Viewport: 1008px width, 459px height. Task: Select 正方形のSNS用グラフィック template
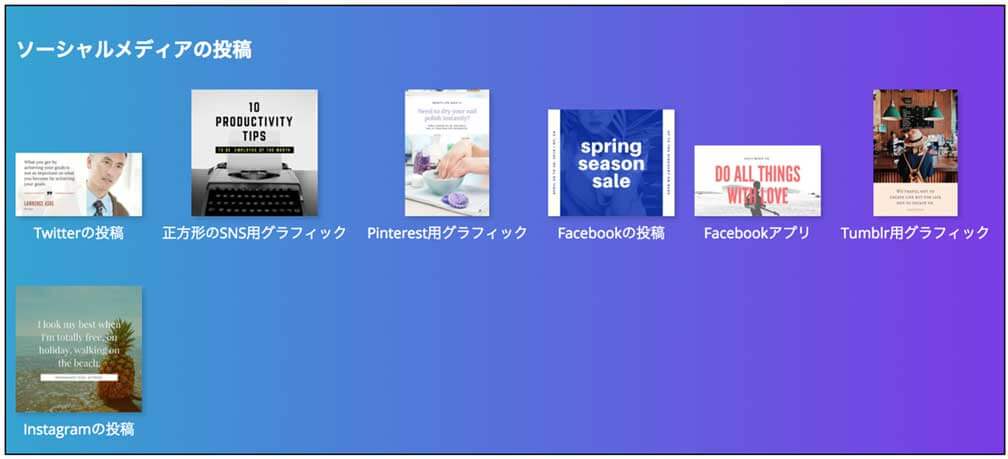point(254,153)
